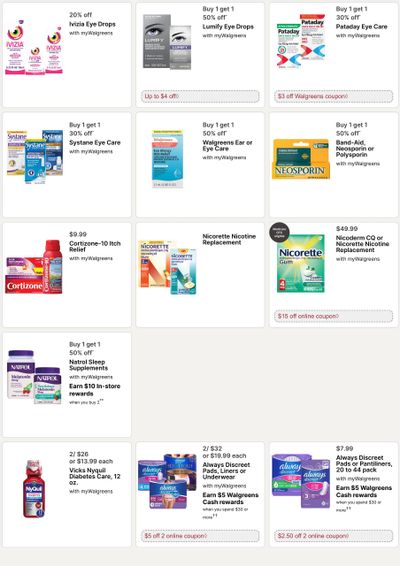Image resolution: width=400 pixels, height=566 pixels.
Task: Select the Cortizone-10 Itch Relief card
Action: point(67,275)
